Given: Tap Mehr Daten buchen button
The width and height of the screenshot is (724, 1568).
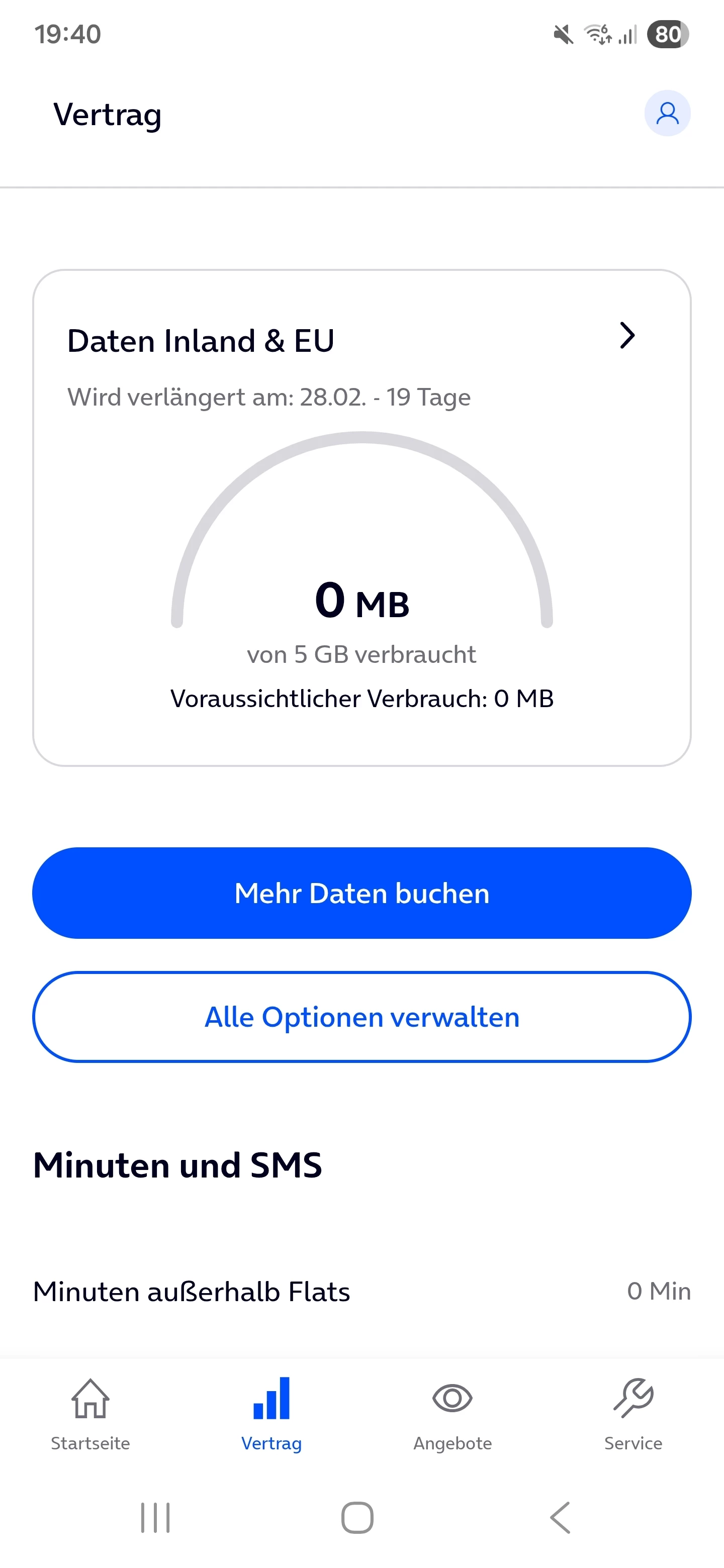Looking at the screenshot, I should click(361, 893).
